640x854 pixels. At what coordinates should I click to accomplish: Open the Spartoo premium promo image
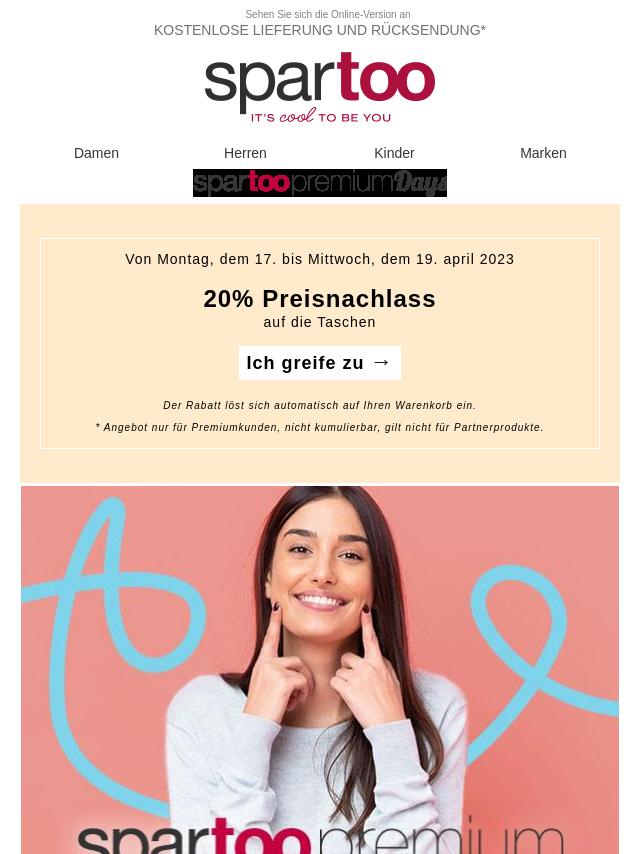(320, 670)
